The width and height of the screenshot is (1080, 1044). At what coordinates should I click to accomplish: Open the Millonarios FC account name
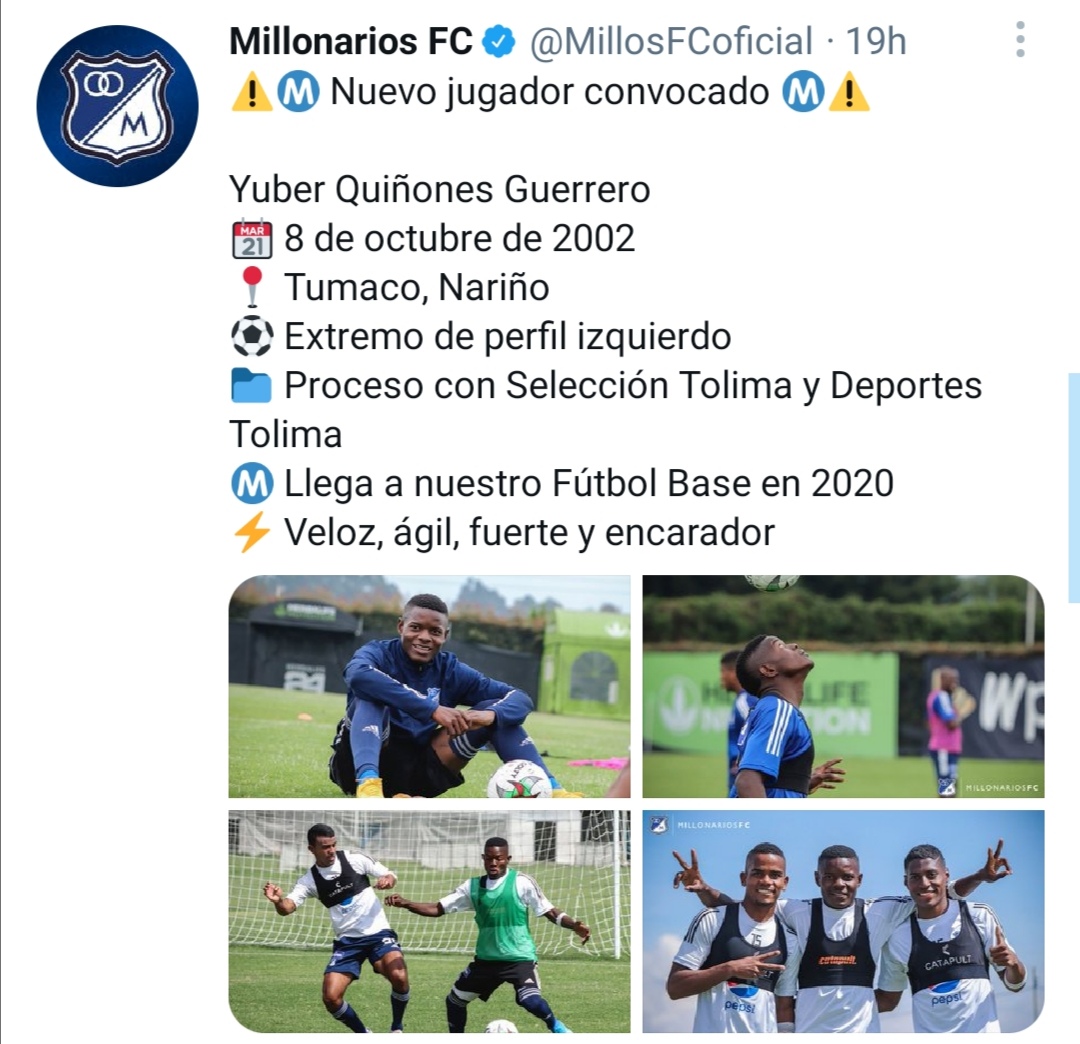coord(350,42)
